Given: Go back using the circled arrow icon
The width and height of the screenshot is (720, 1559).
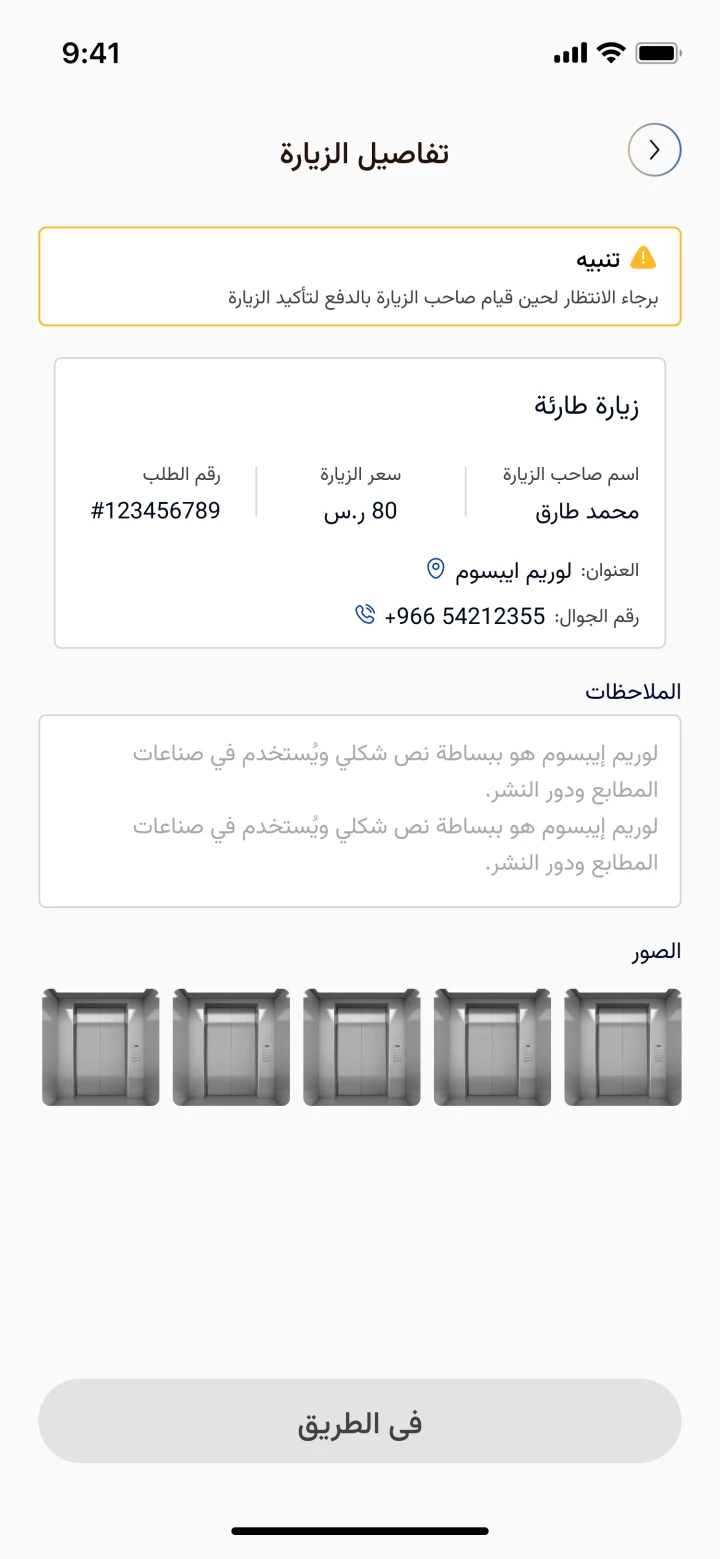Looking at the screenshot, I should pyautogui.click(x=654, y=150).
